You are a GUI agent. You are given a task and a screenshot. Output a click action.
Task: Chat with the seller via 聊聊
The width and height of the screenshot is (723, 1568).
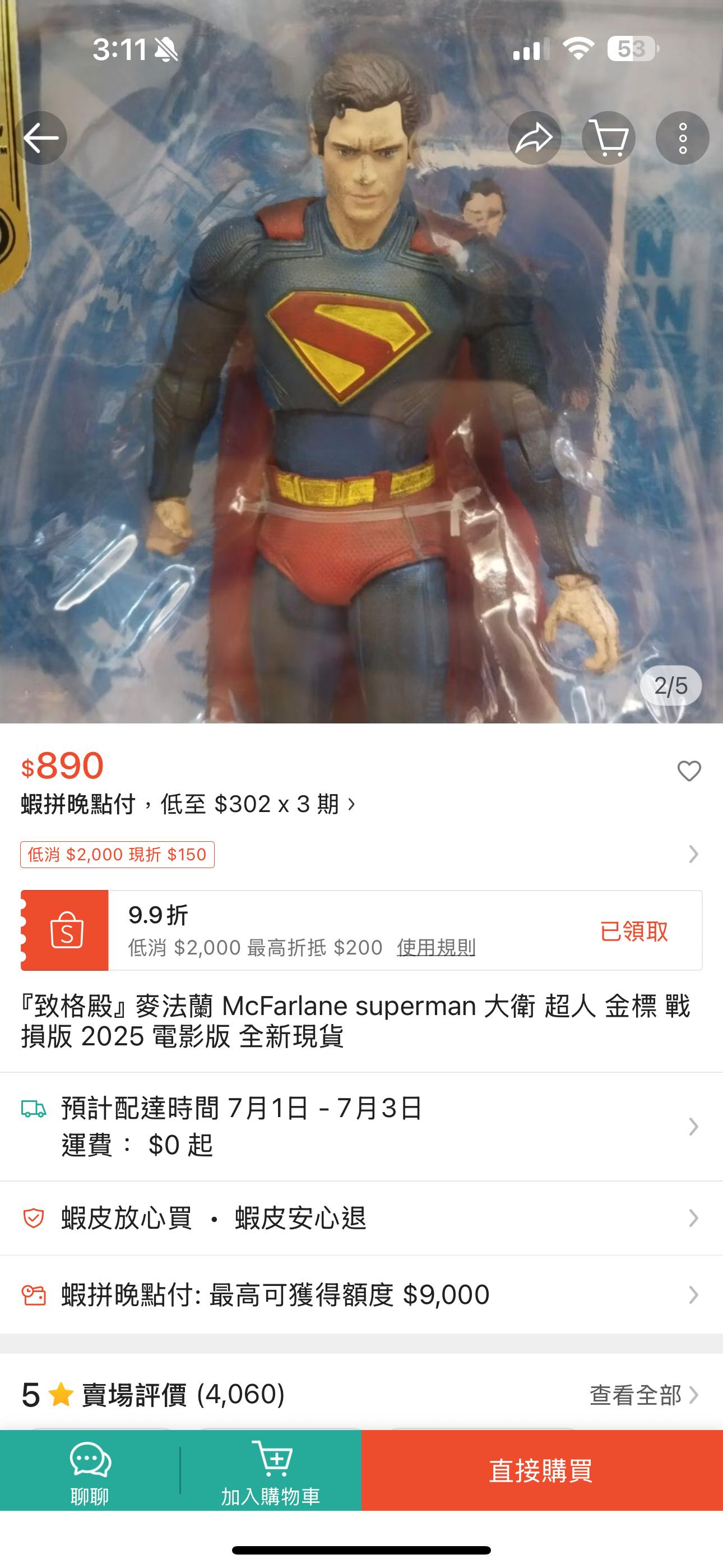[90, 1470]
